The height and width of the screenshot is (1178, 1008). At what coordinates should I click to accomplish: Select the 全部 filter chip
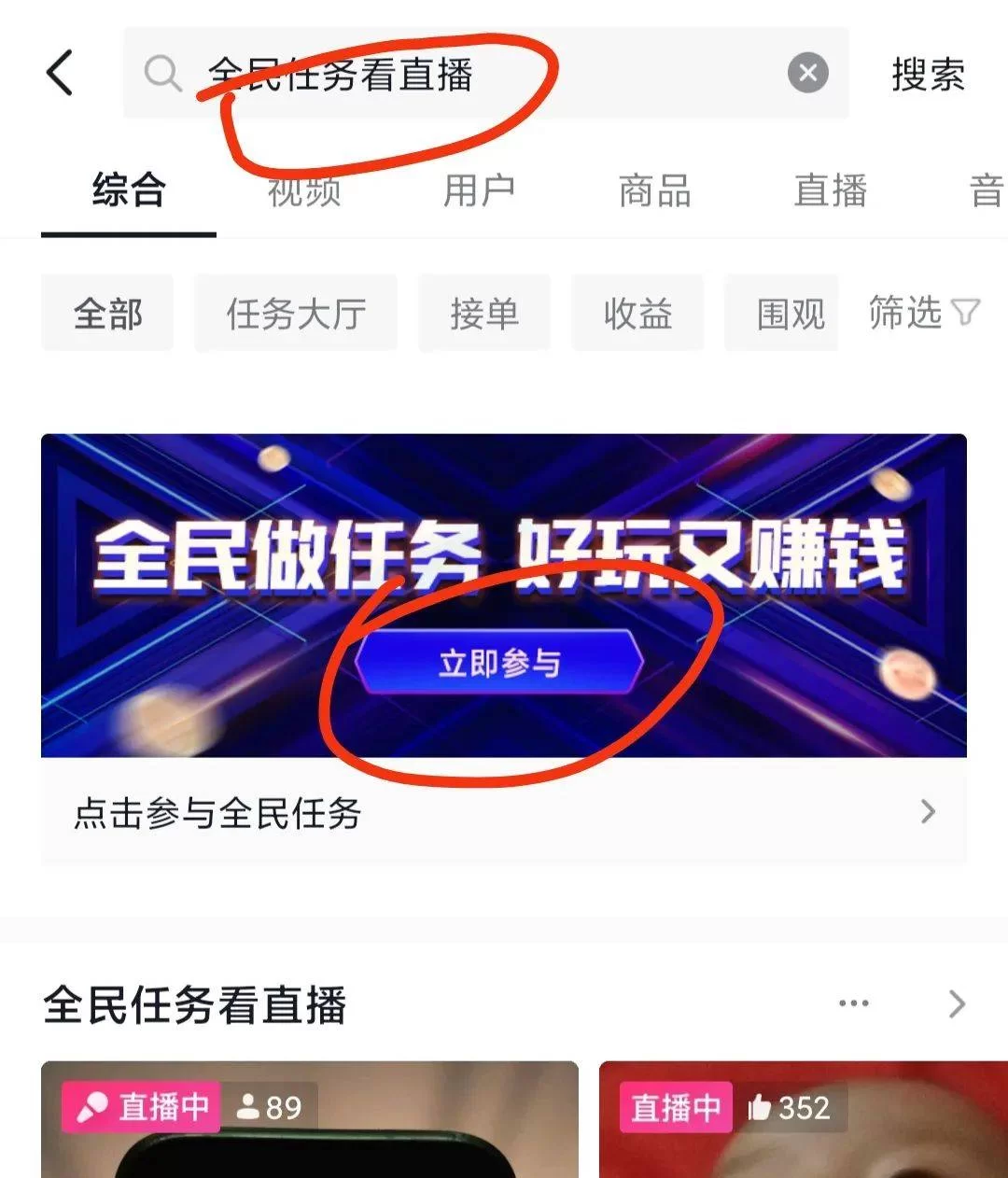pyautogui.click(x=107, y=314)
